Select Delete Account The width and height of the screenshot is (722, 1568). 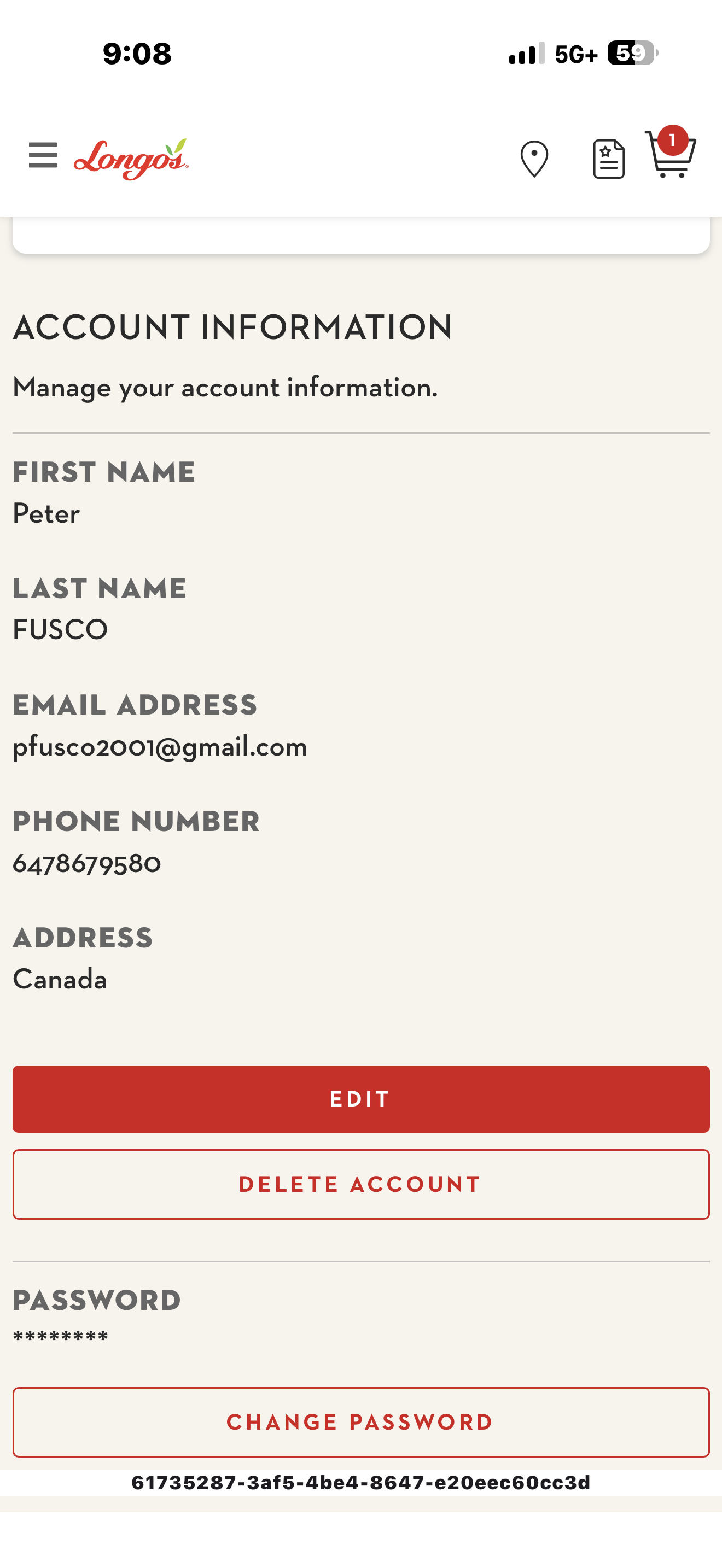pos(361,1184)
